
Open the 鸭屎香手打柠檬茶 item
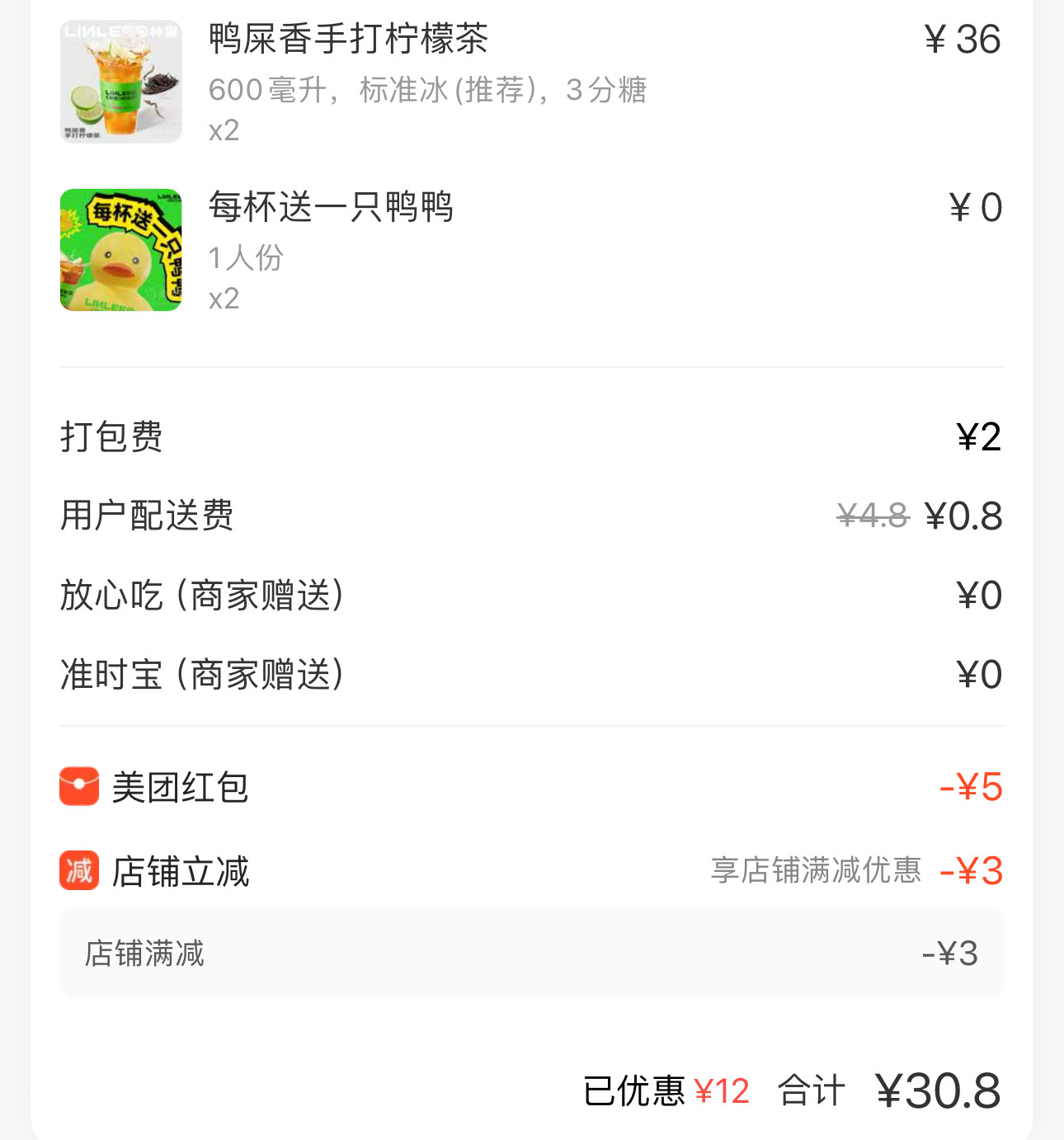coord(348,40)
